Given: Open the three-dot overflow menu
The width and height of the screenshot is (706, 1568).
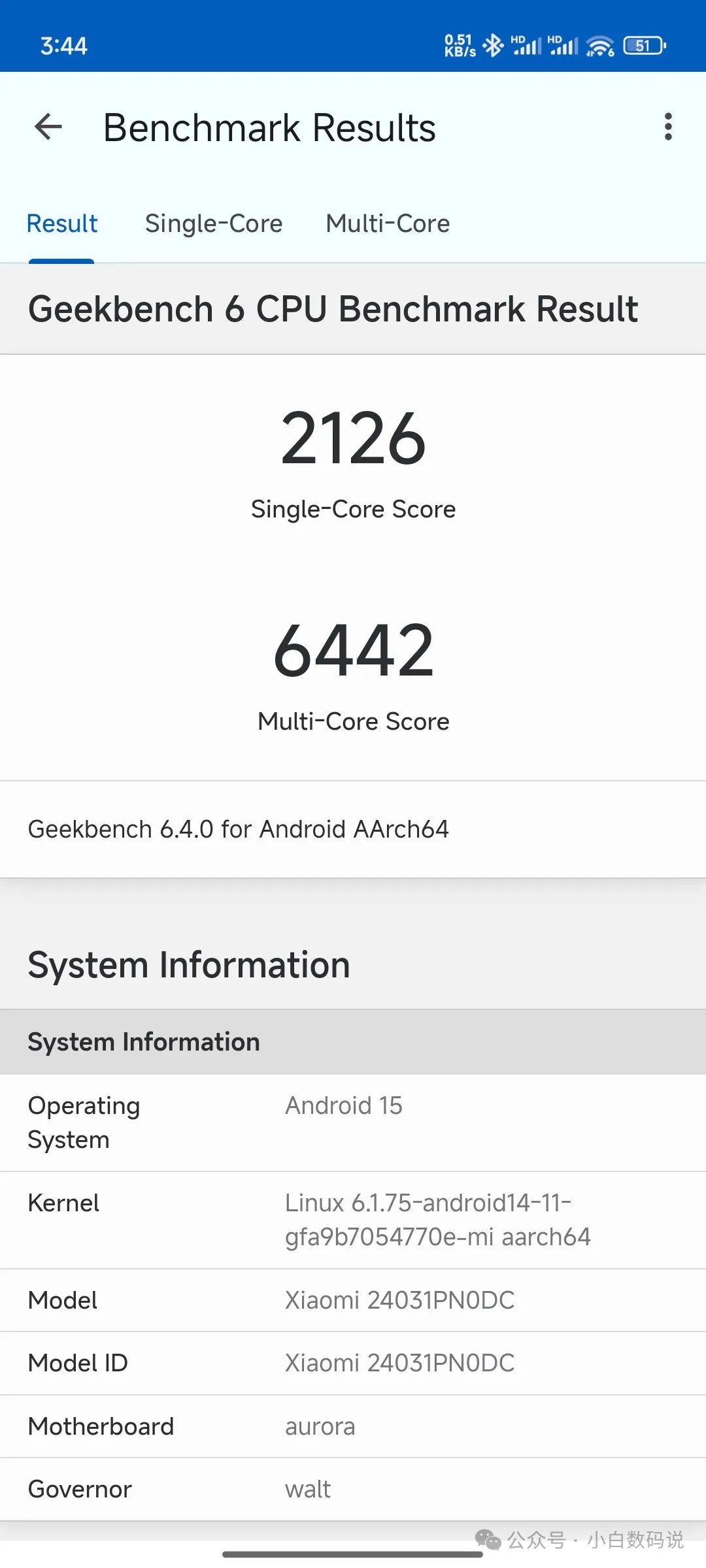Looking at the screenshot, I should point(667,127).
